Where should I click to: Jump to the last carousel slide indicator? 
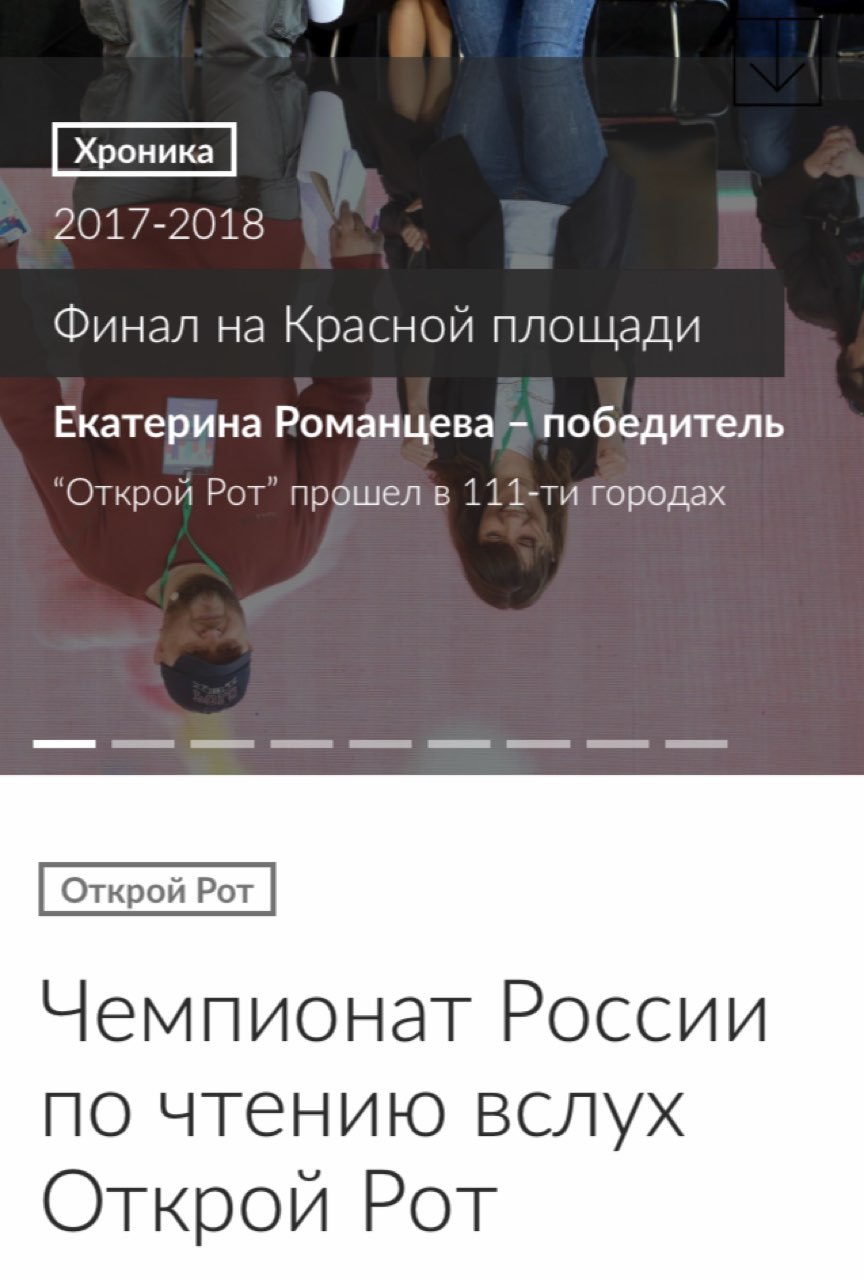pyautogui.click(x=696, y=744)
